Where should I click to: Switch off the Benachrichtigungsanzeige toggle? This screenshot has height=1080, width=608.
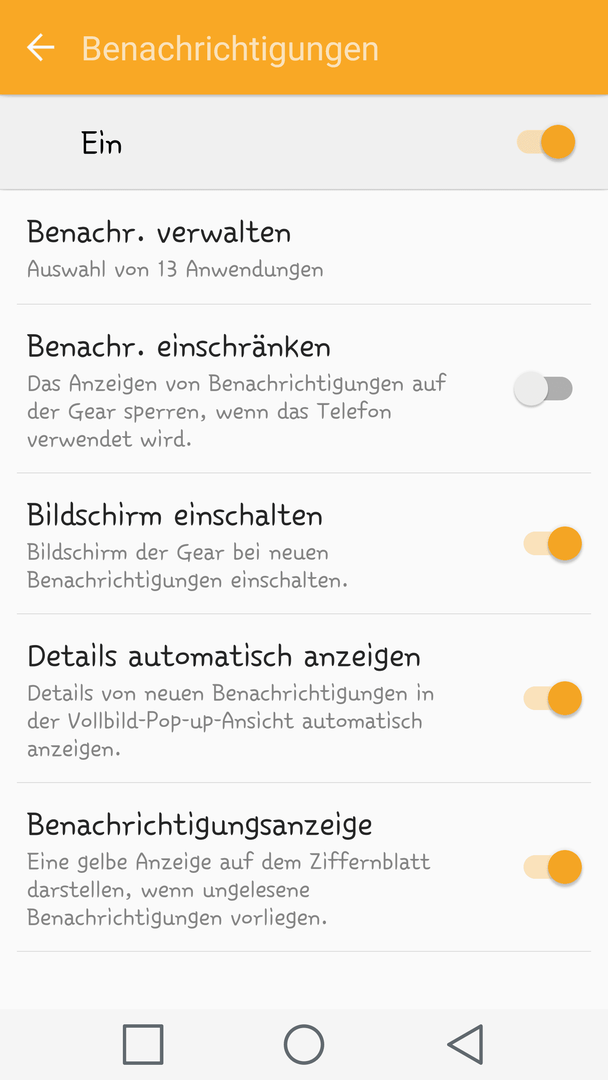[x=553, y=867]
